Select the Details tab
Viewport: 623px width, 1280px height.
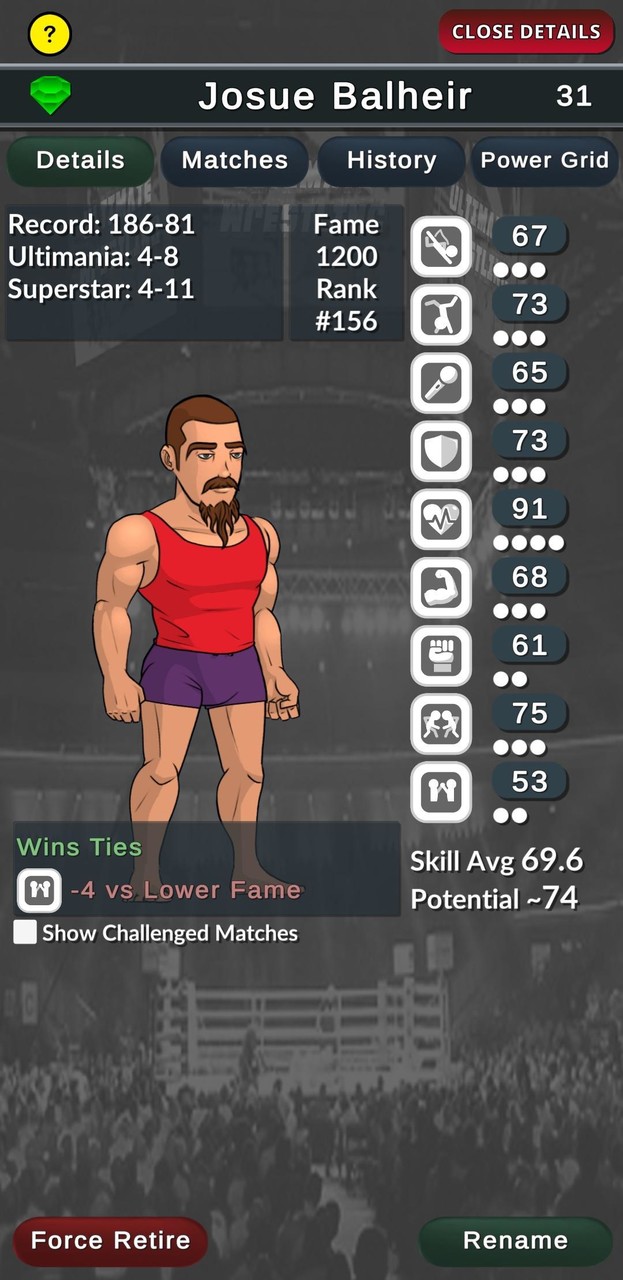click(80, 161)
